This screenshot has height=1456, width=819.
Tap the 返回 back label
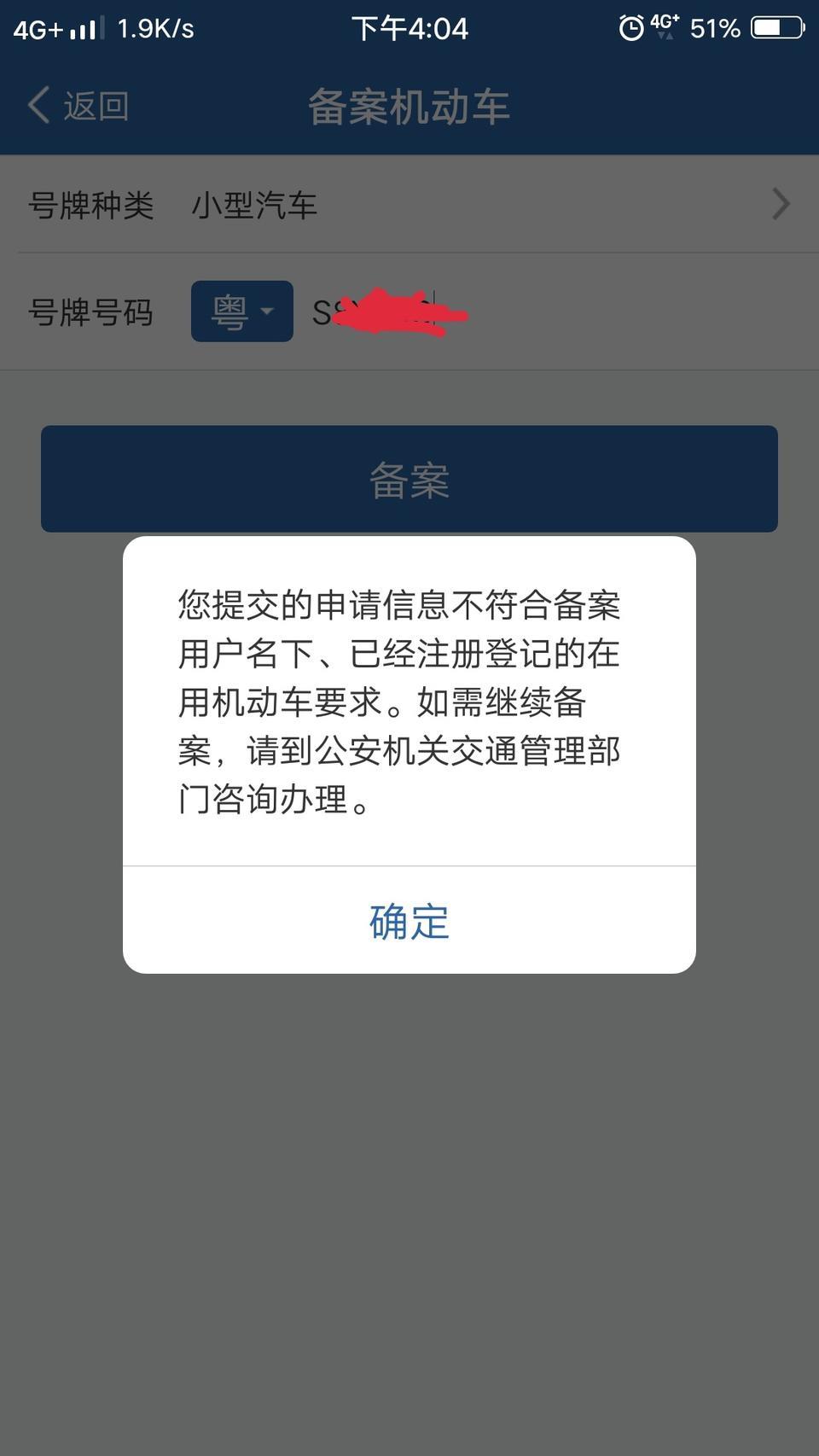tap(96, 104)
